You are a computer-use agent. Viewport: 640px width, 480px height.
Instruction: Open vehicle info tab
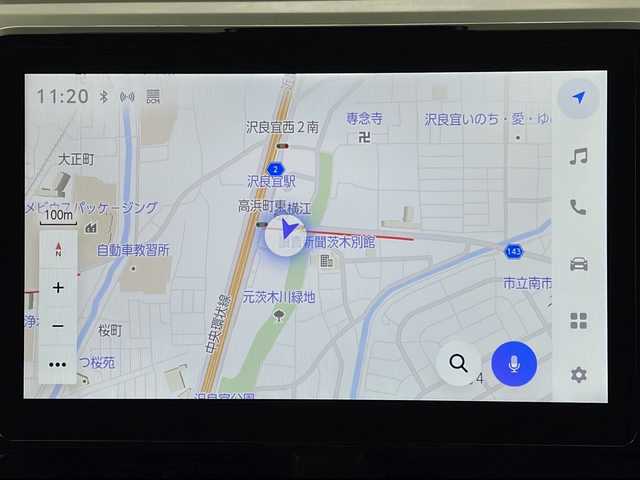[578, 264]
